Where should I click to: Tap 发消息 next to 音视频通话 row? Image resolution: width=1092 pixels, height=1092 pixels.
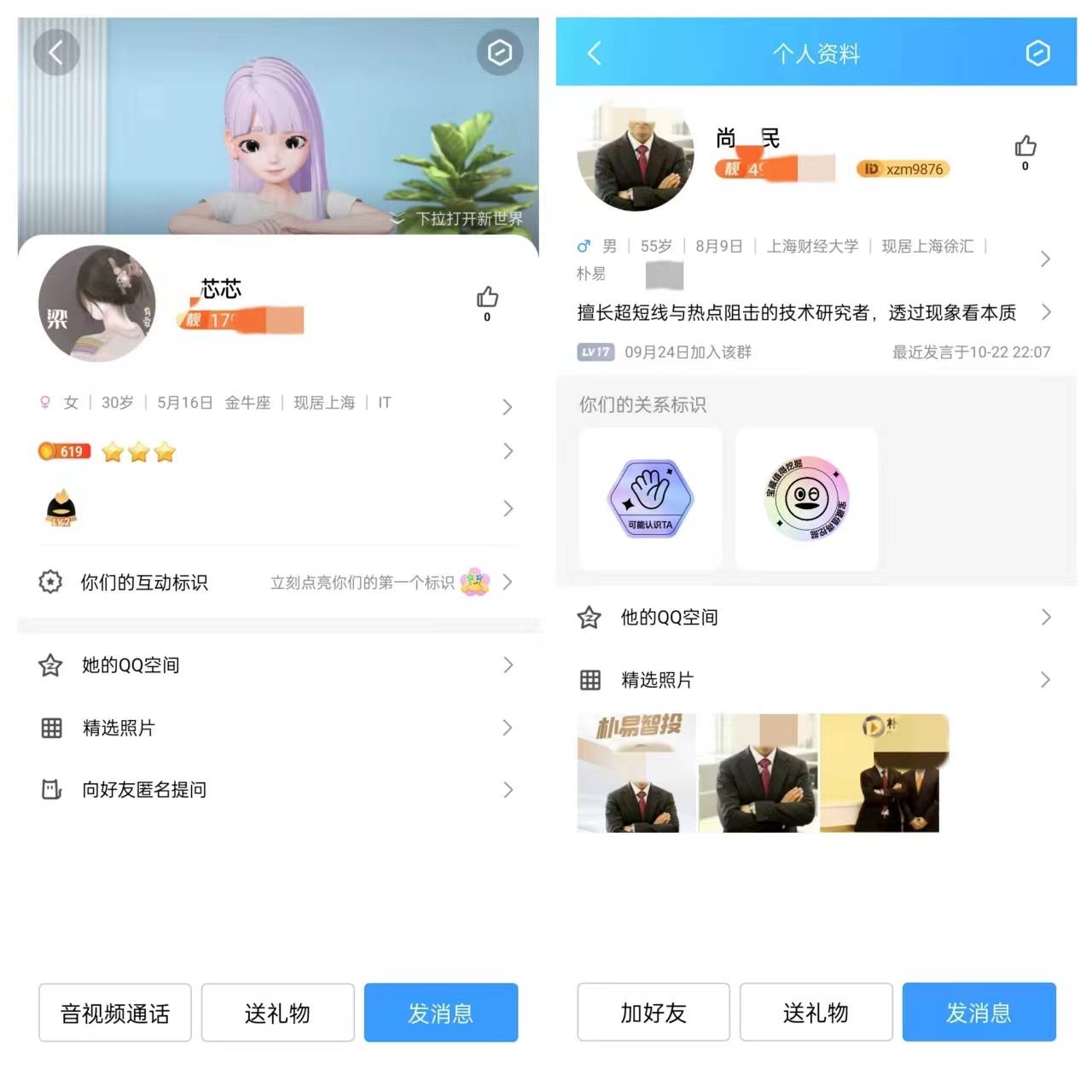click(441, 1013)
